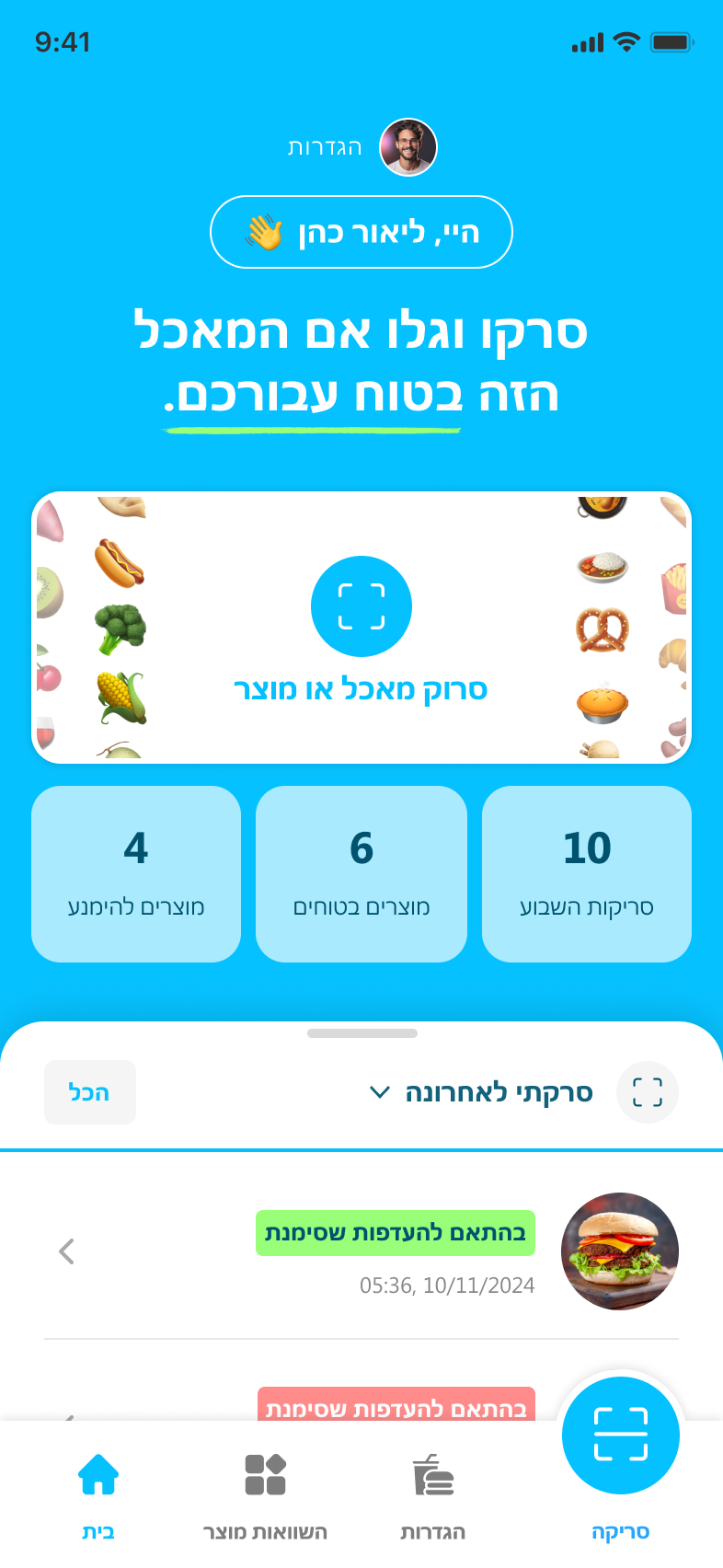Switch to the בית tab
723x1568 pixels.
[98, 1495]
